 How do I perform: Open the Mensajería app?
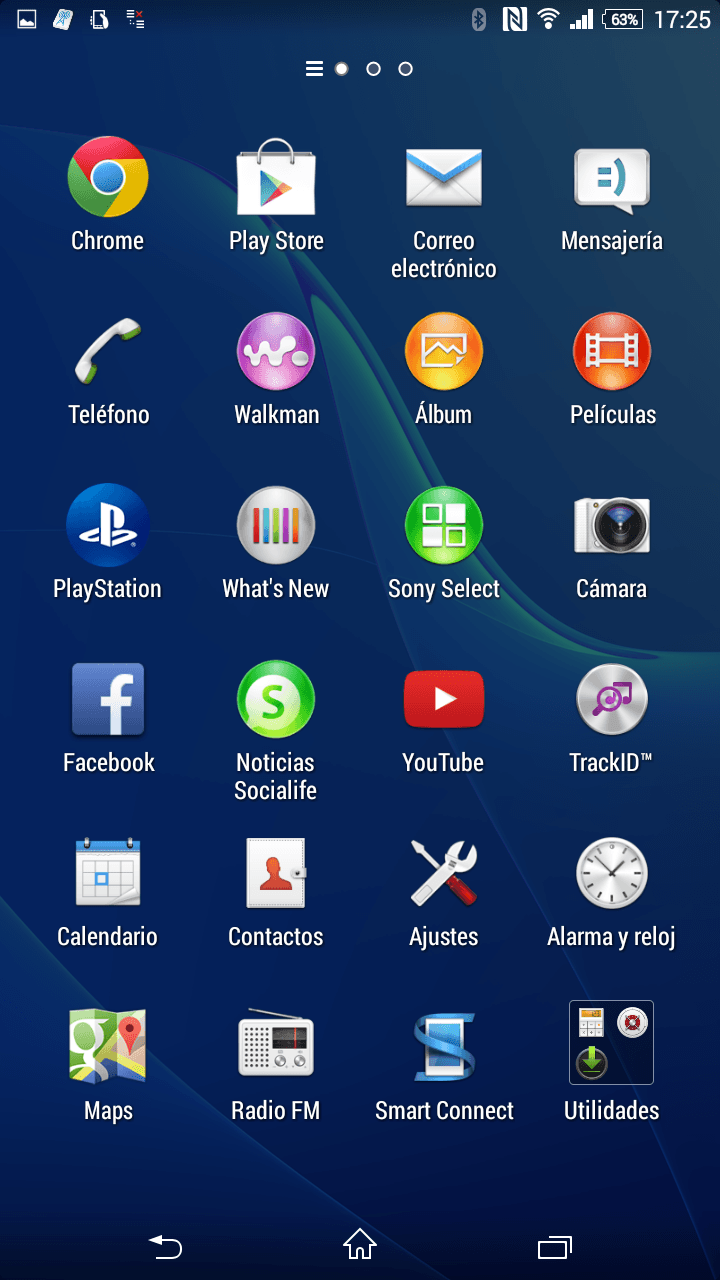point(612,177)
